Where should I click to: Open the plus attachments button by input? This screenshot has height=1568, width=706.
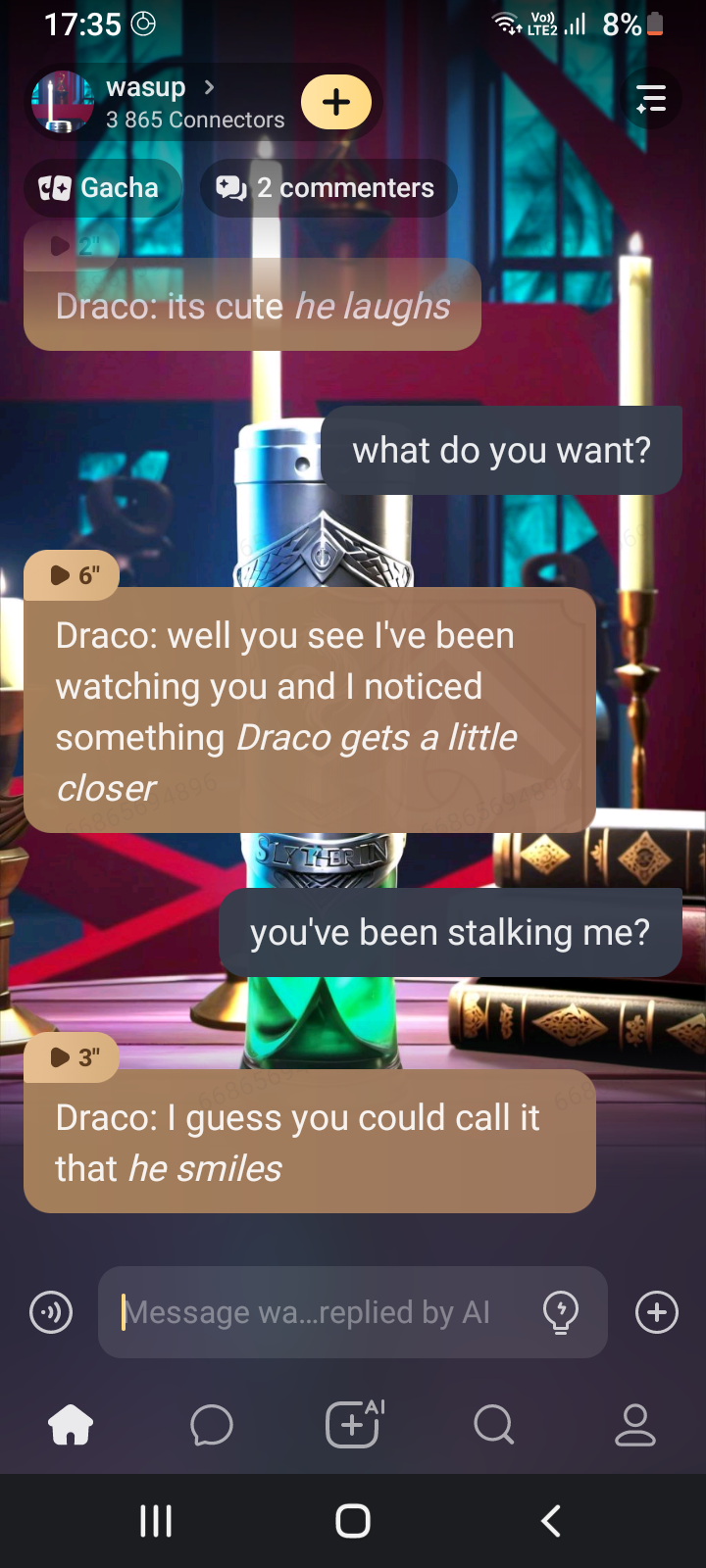click(x=657, y=1312)
